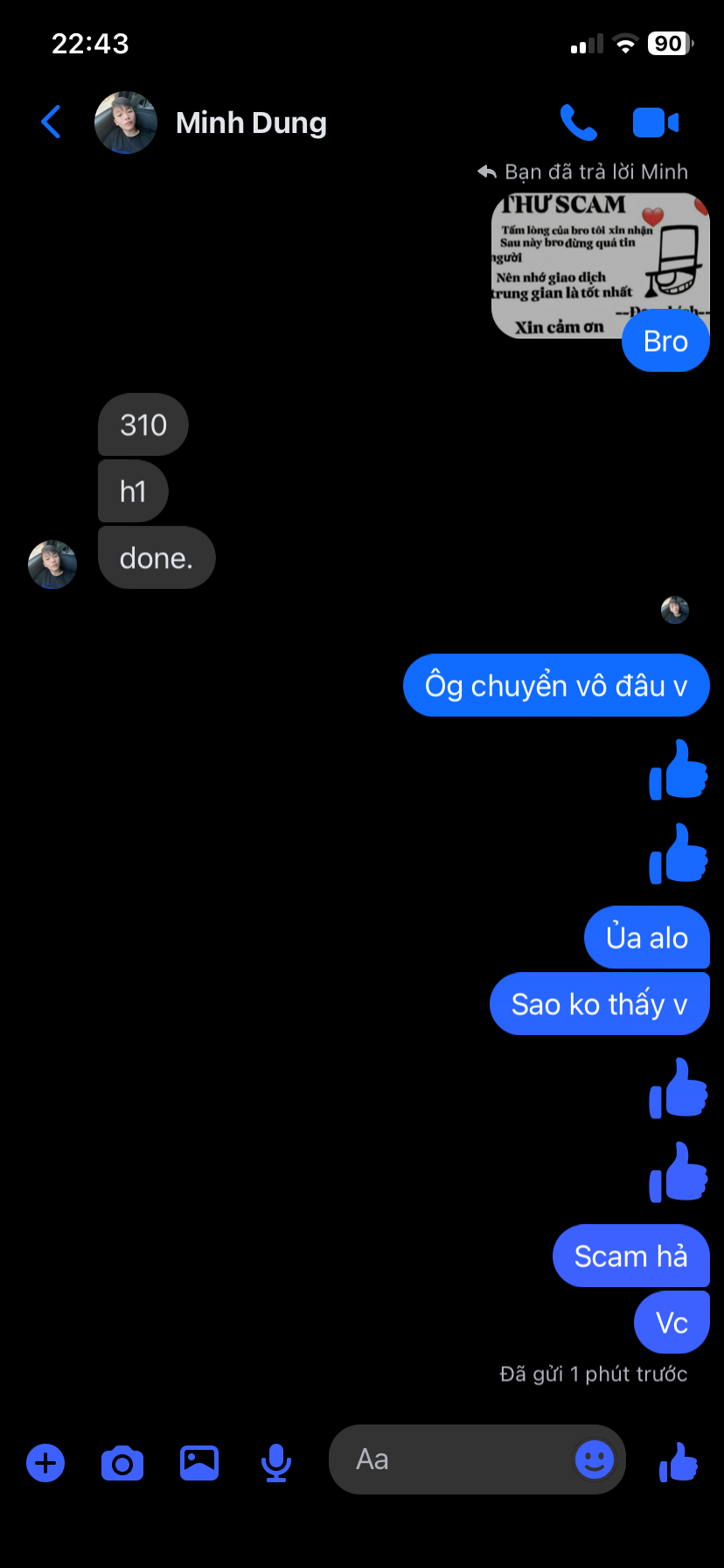Screen dimensions: 724x1568
Task: Start a voice call with Minh Dung
Action: click(x=578, y=122)
